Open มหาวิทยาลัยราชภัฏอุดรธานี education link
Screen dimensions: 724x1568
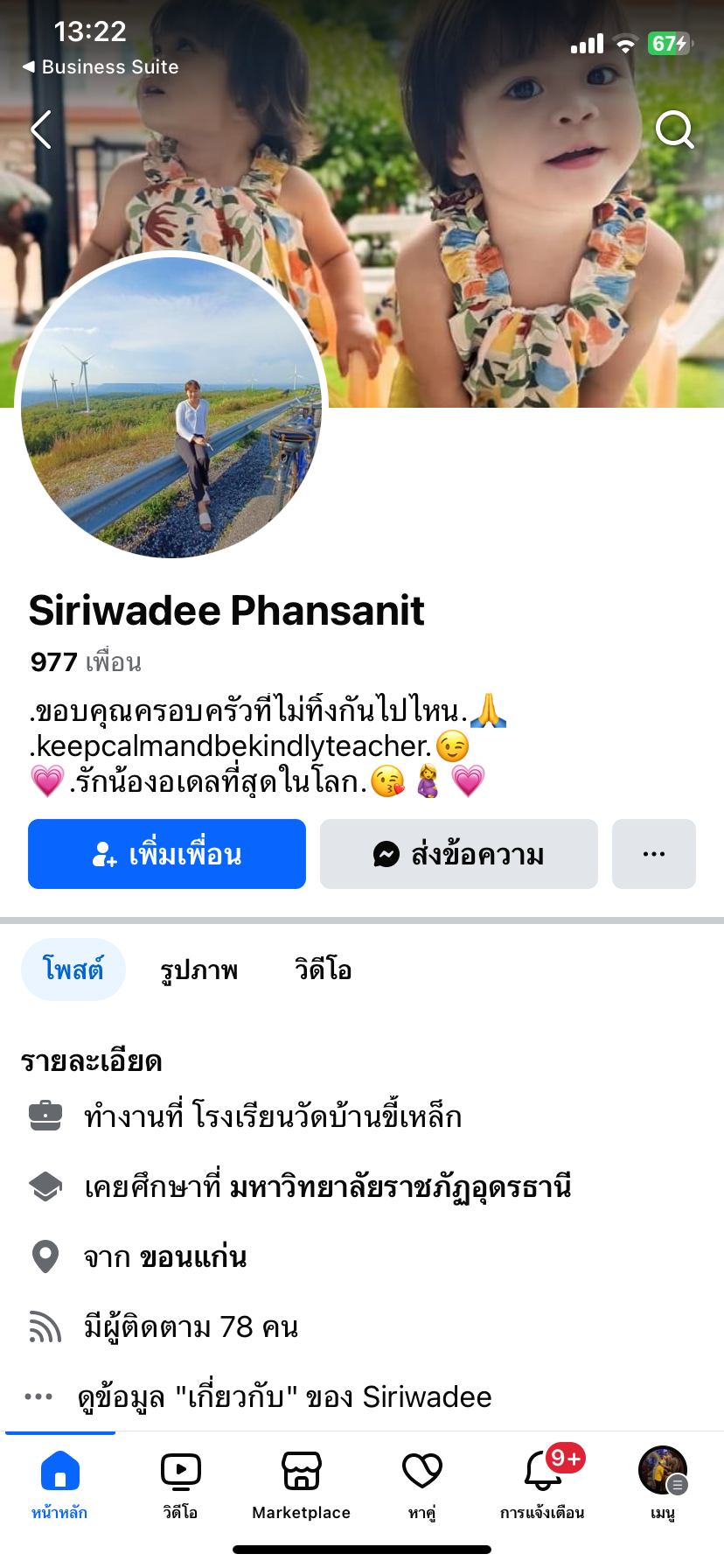pyautogui.click(x=400, y=1186)
